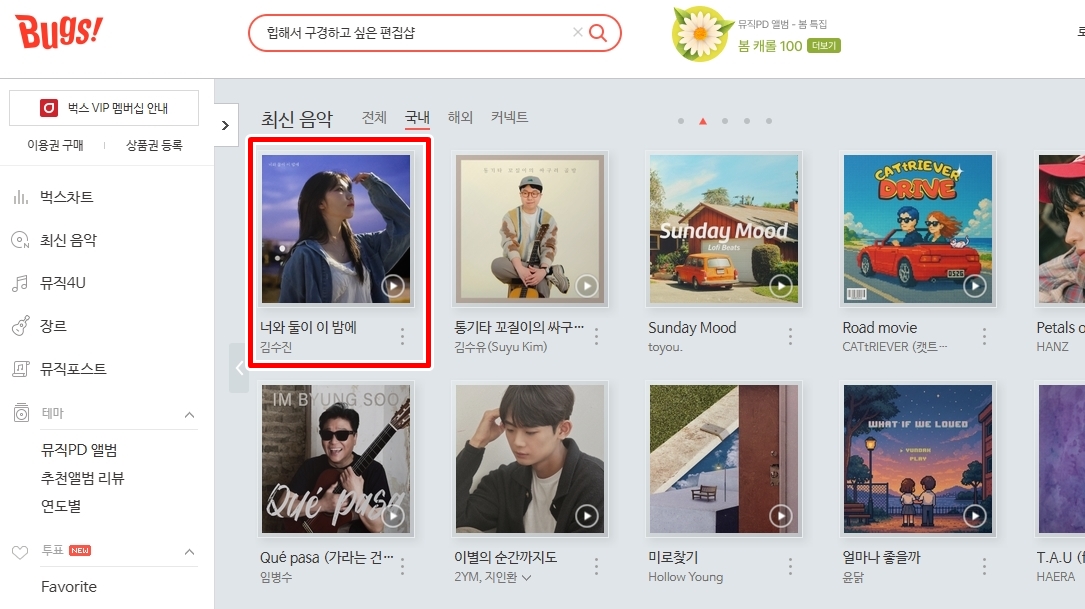Image resolution: width=1085 pixels, height=609 pixels.
Task: Play 이별의 순간까지도 album
Action: (587, 515)
